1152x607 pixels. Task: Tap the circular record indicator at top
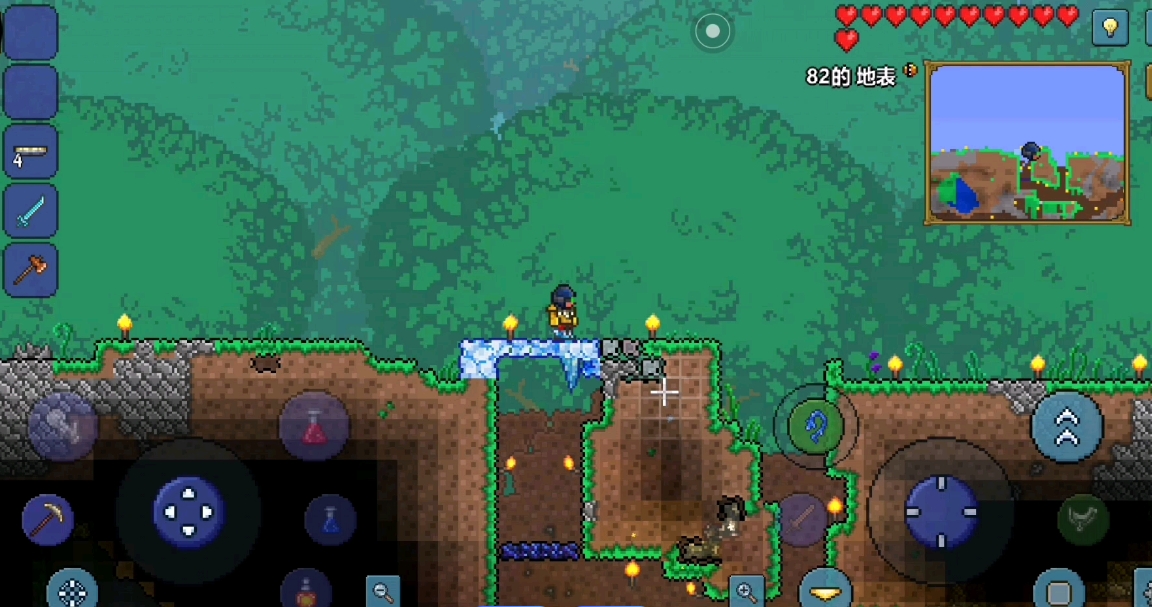pos(712,31)
